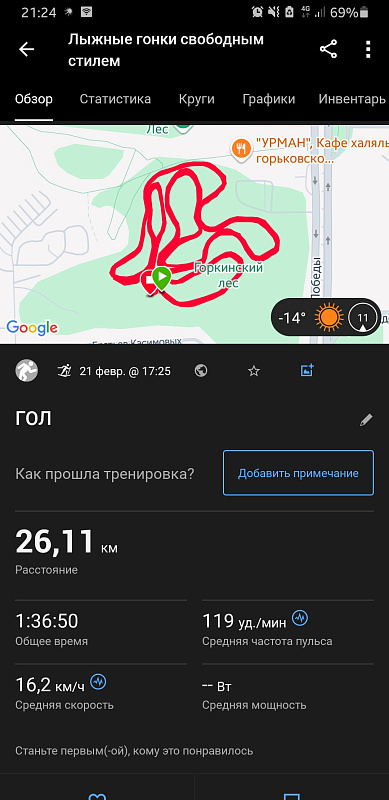Switch to the Статистика tab

[115, 99]
